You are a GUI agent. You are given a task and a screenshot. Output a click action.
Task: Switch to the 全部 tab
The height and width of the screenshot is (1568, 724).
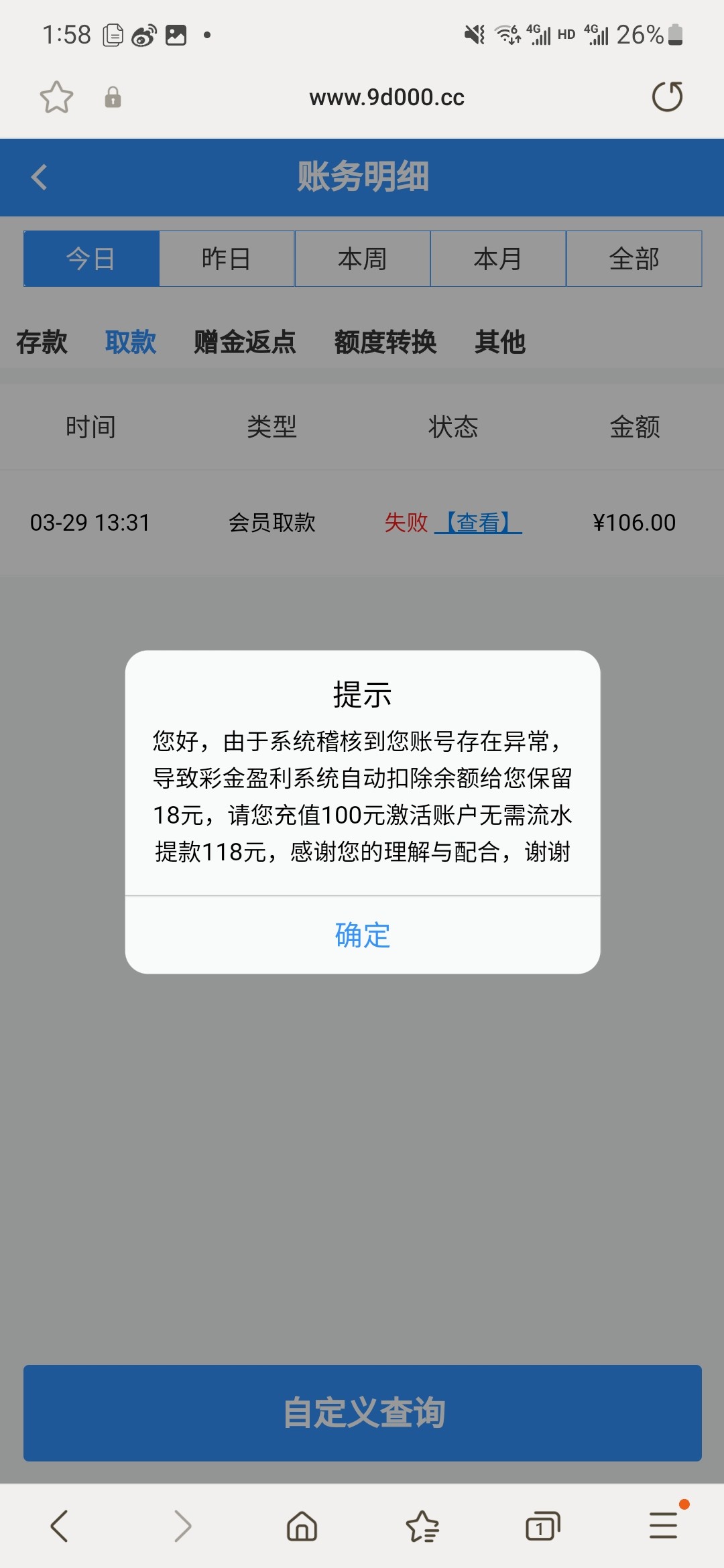click(x=634, y=259)
